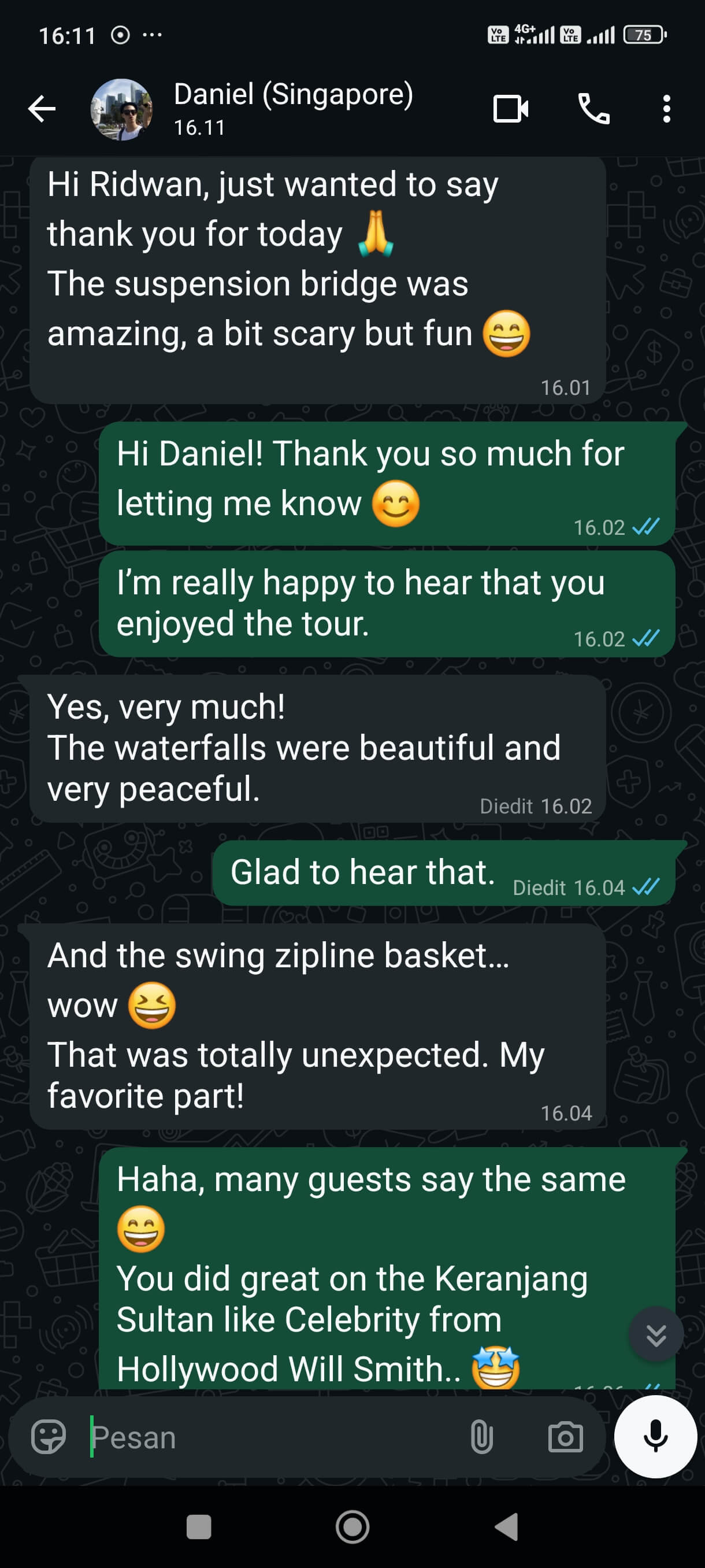Attach a file to the chat
Screen dimensions: 705x1568
pos(481,1437)
